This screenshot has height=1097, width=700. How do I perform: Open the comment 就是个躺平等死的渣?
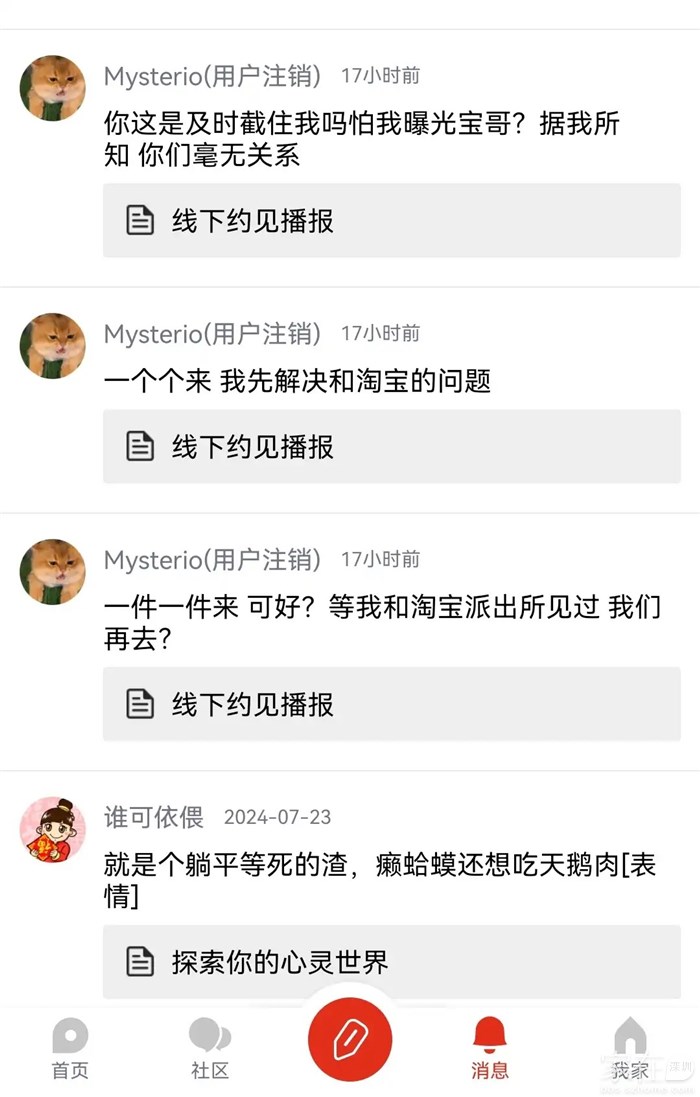[380, 880]
